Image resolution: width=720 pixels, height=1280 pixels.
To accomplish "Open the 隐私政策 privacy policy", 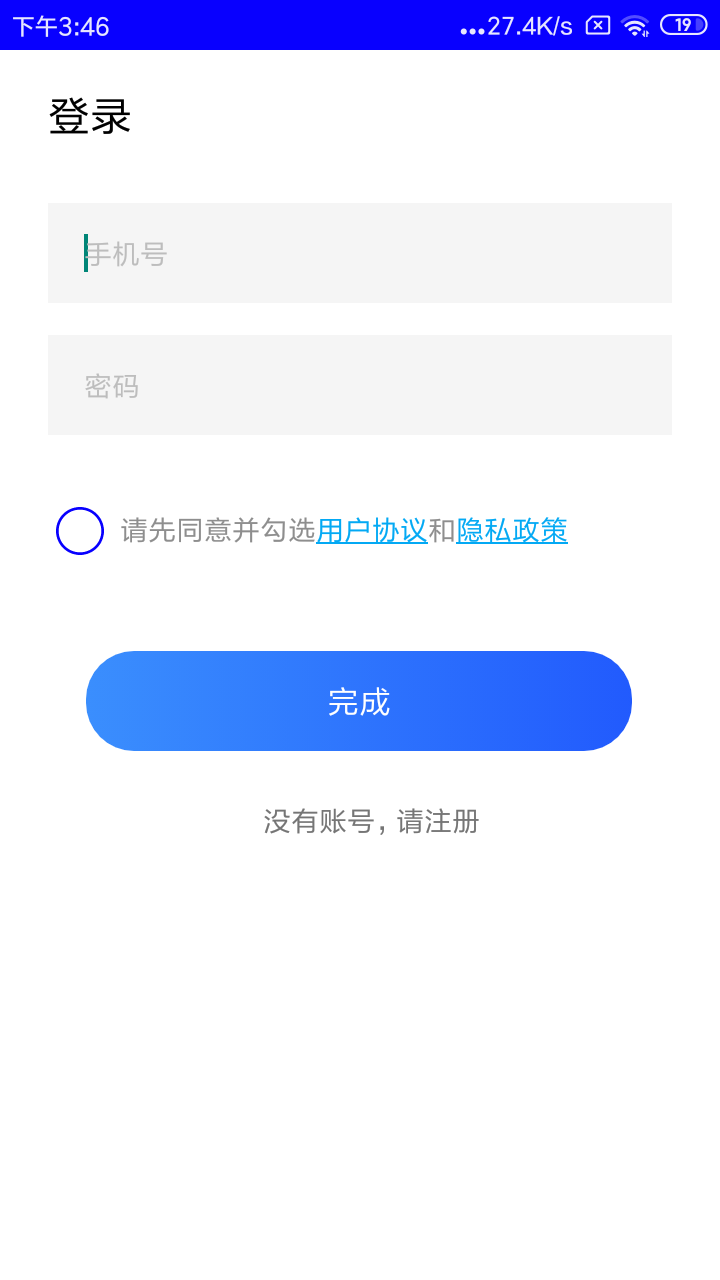I will pyautogui.click(x=512, y=531).
